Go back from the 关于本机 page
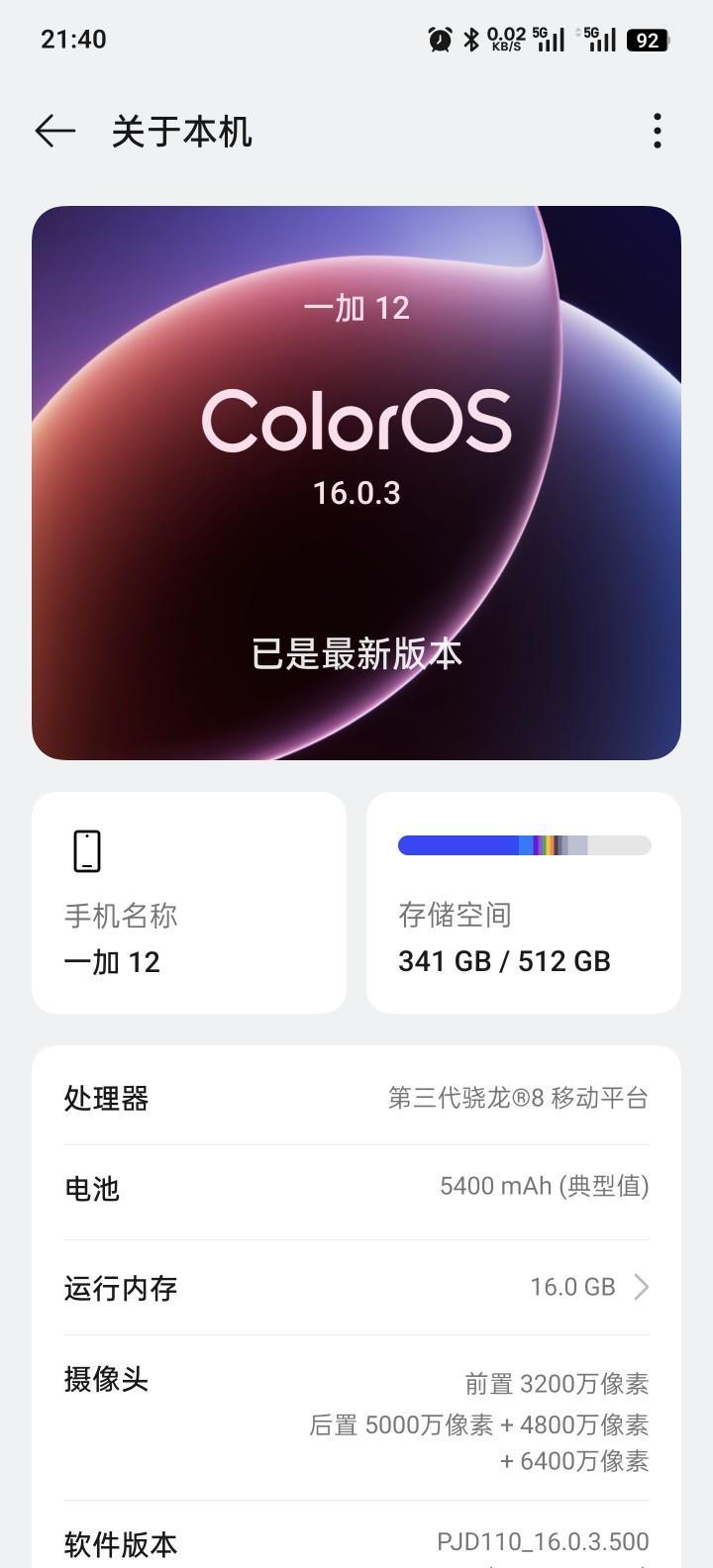The width and height of the screenshot is (713, 1568). (x=54, y=131)
